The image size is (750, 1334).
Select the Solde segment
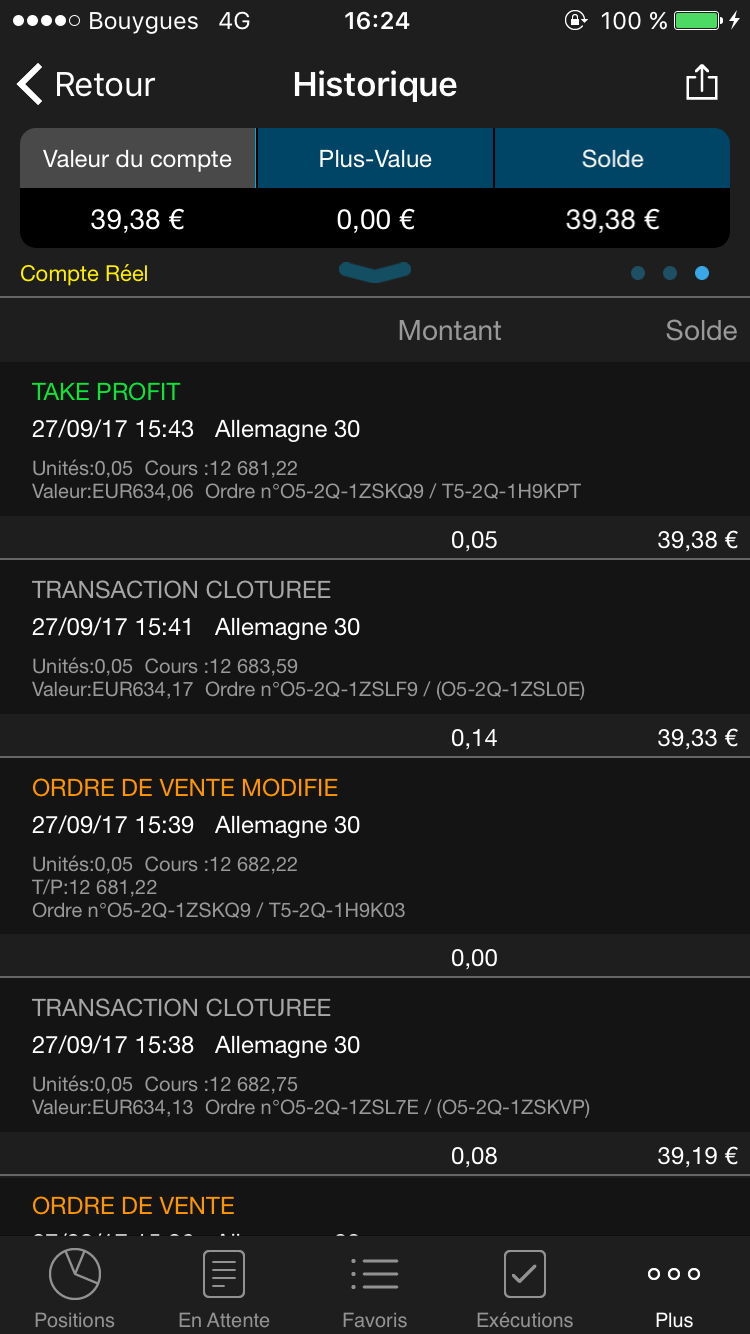[x=612, y=159]
